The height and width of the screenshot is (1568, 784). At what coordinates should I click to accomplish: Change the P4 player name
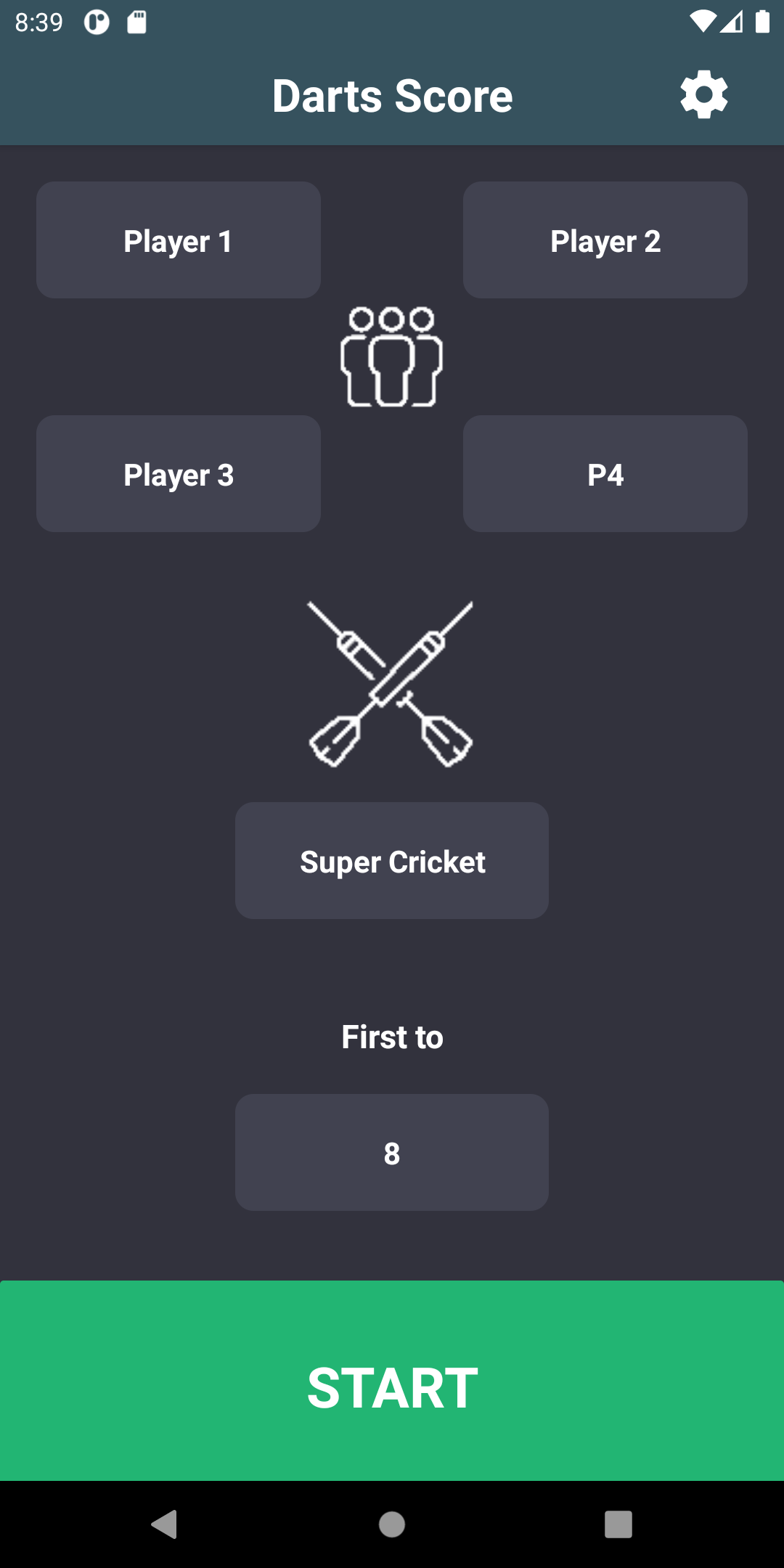(605, 474)
